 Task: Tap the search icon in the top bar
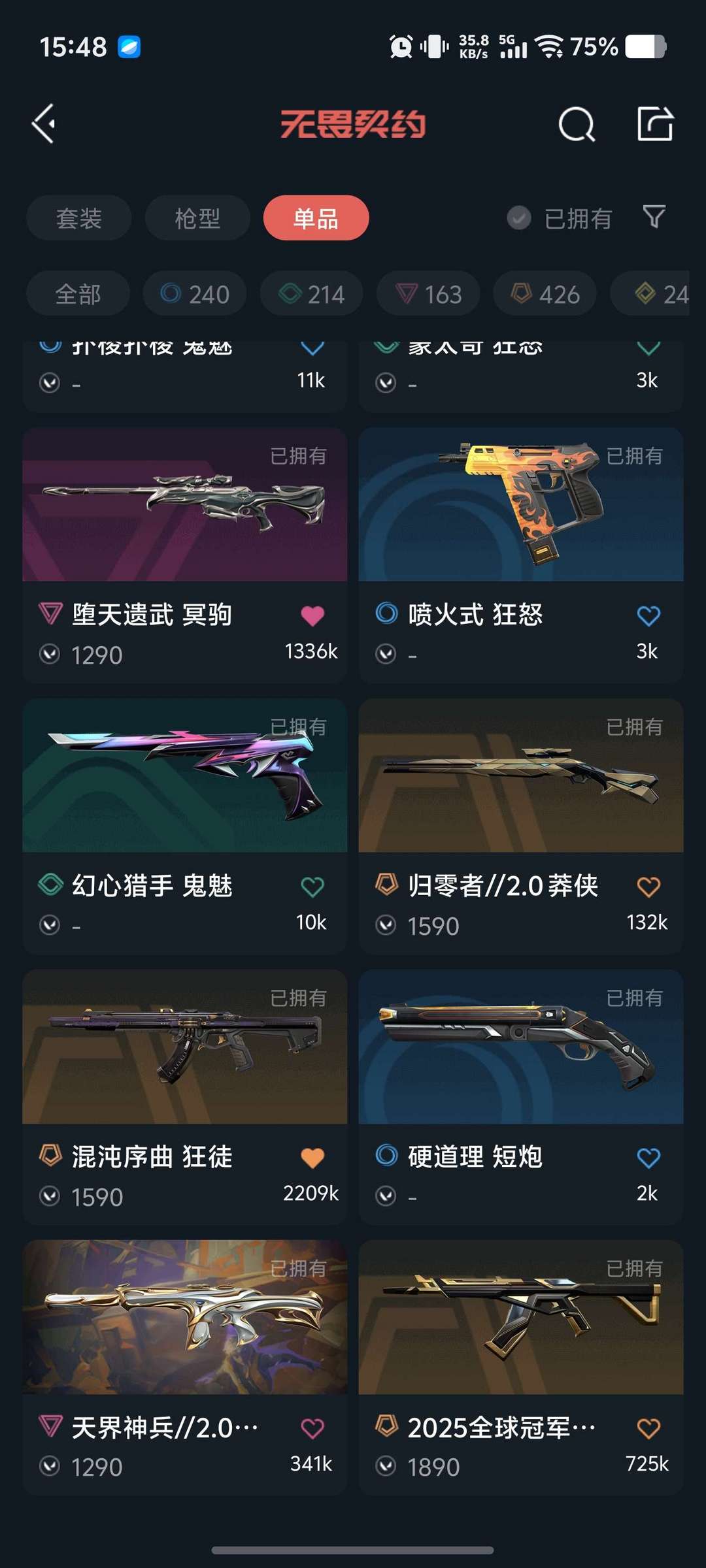(577, 124)
